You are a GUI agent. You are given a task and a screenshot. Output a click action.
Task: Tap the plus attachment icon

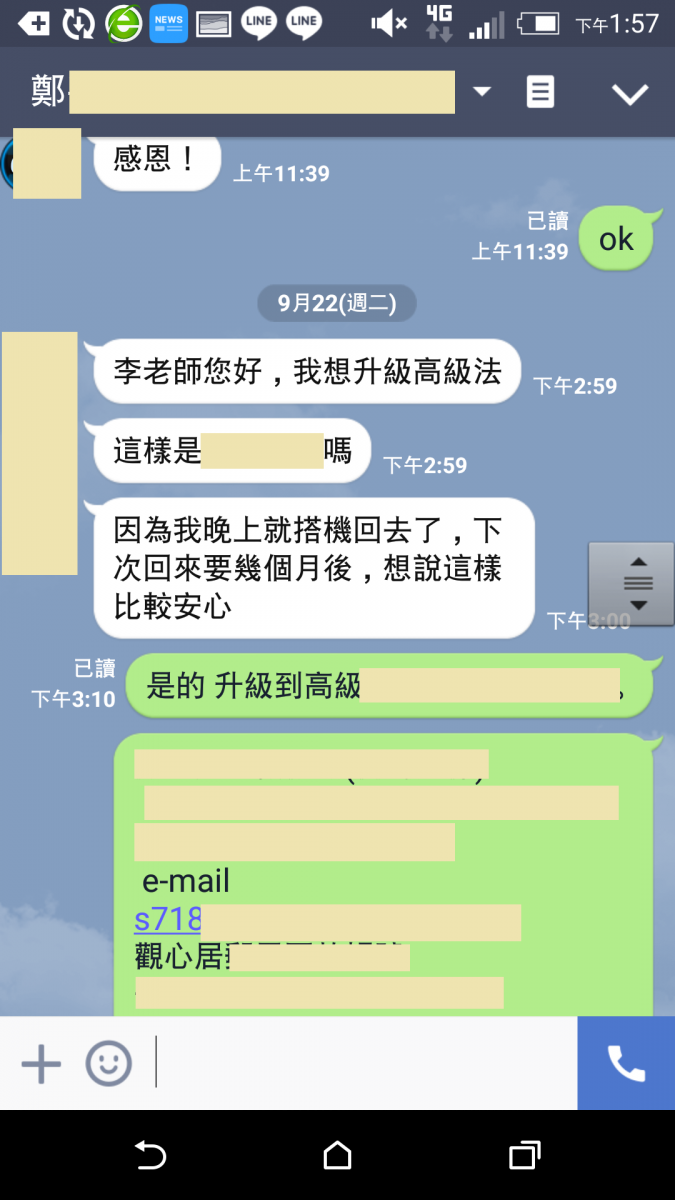coord(41,1063)
